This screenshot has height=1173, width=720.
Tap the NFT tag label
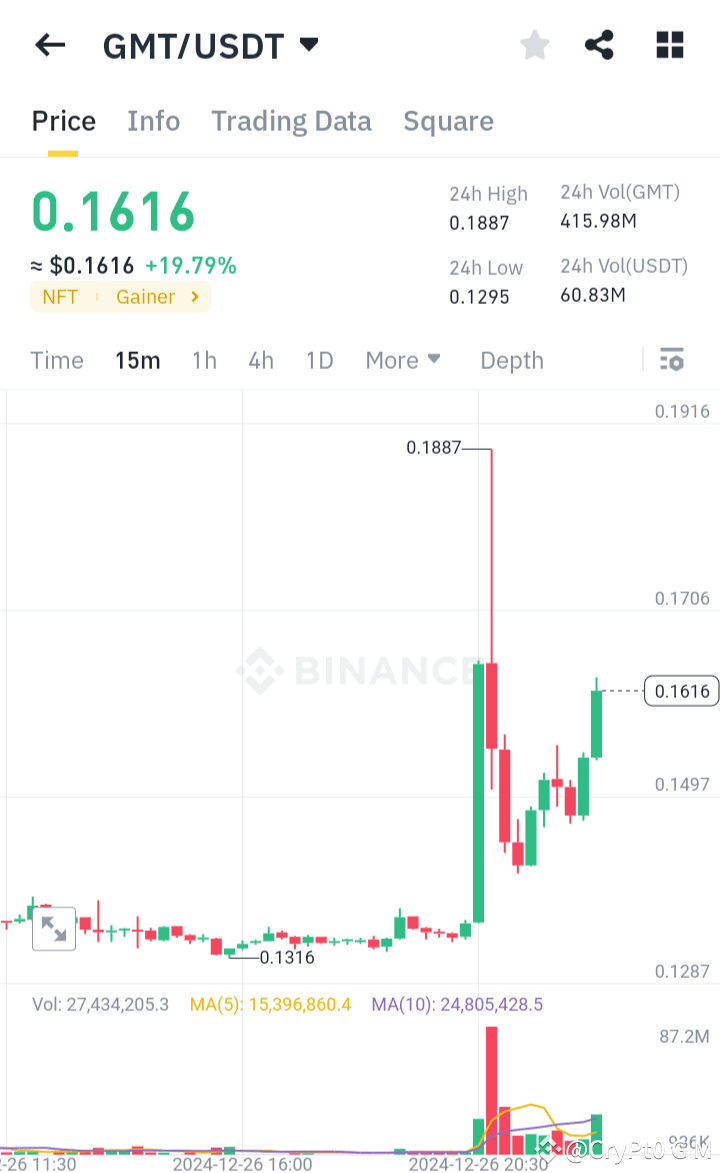coord(59,297)
